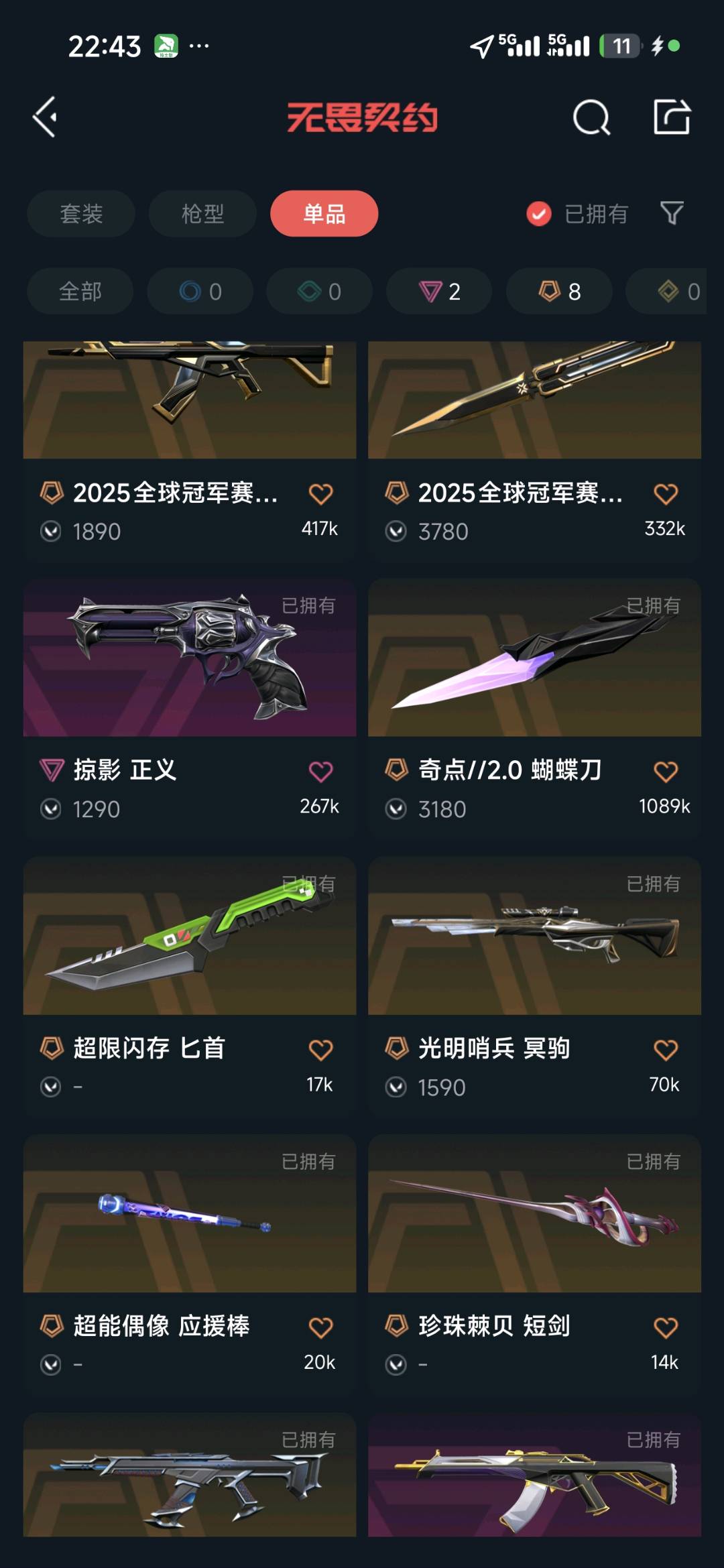Tap the share icon in the header

672,117
